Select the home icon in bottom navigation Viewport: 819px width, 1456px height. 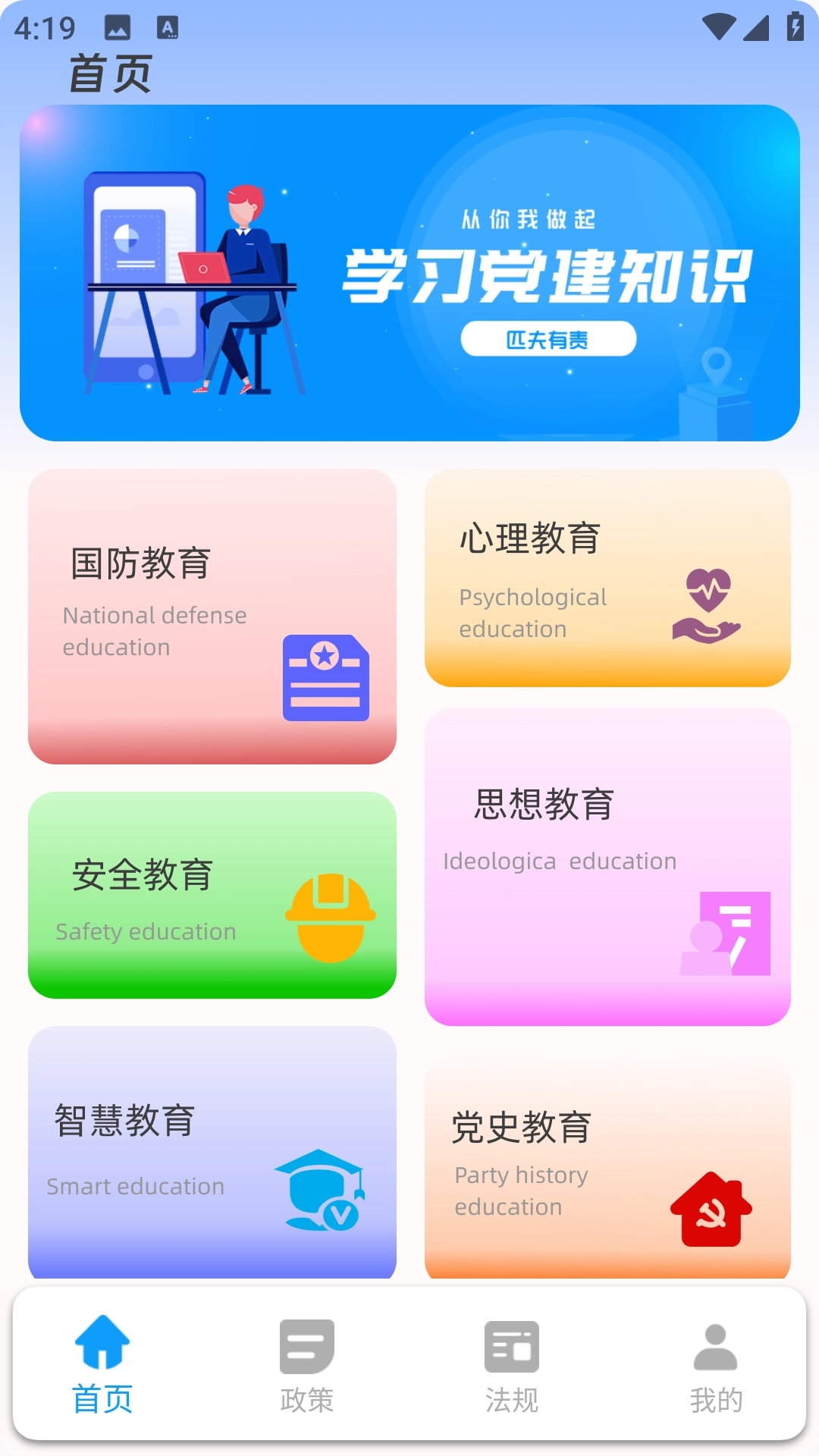tap(104, 1346)
